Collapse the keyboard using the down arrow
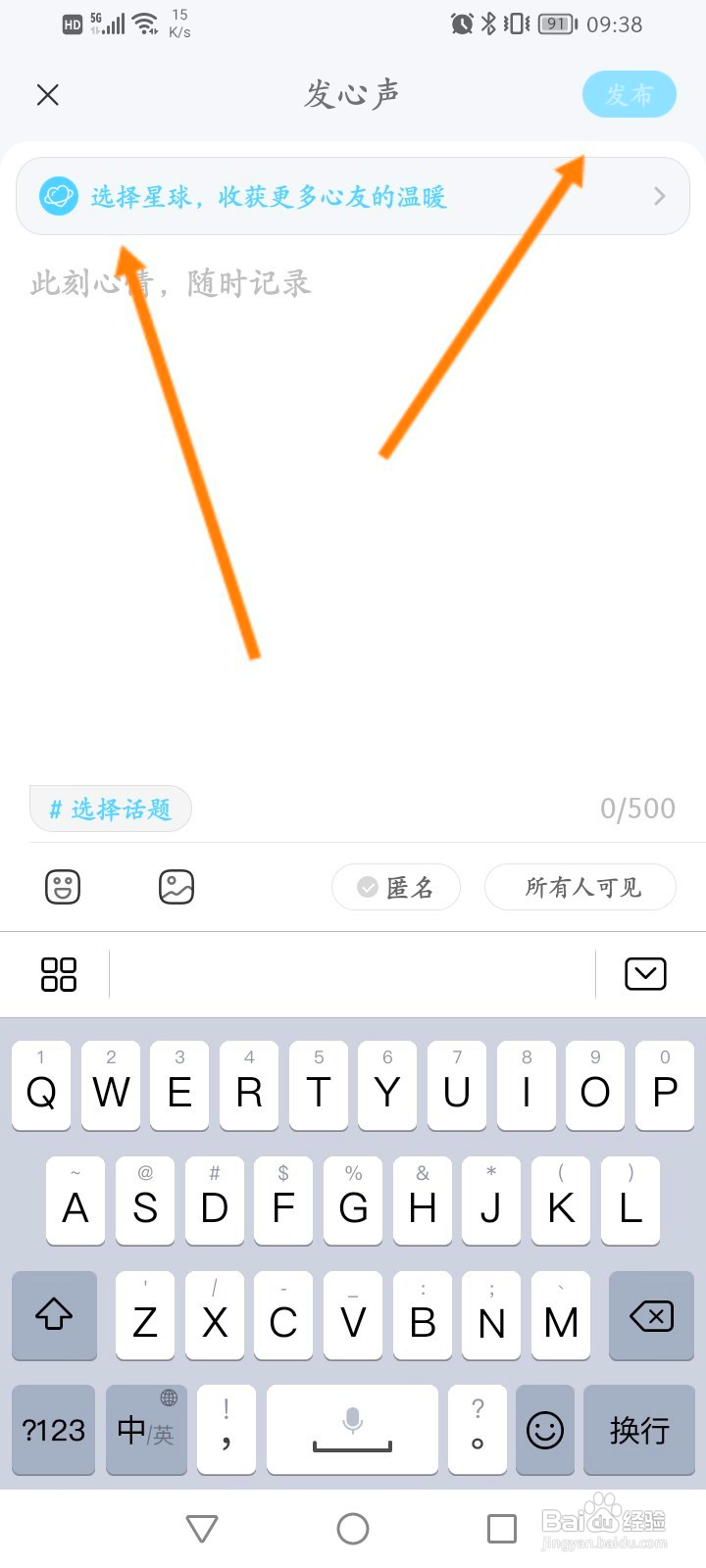 click(644, 973)
